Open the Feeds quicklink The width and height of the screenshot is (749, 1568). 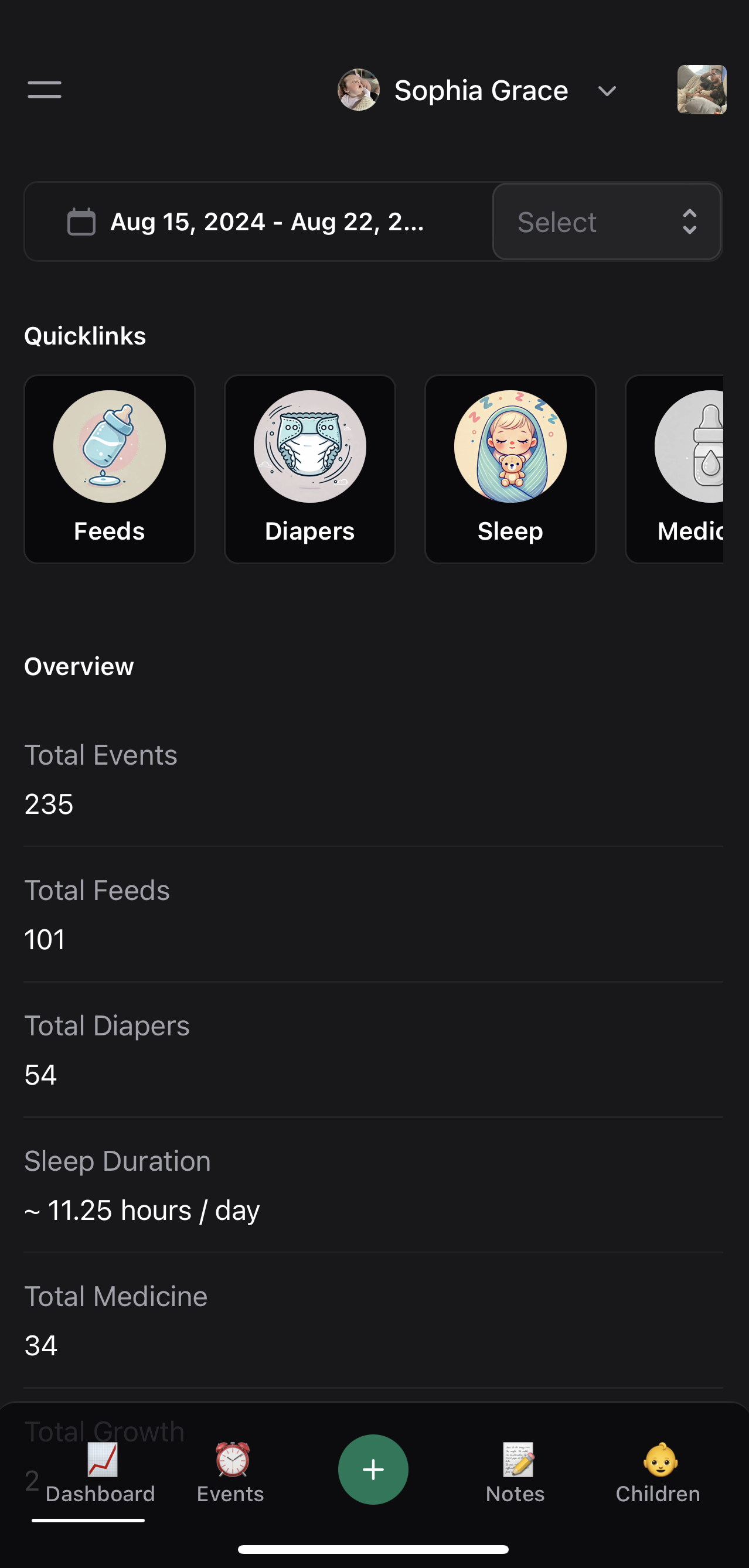point(110,469)
